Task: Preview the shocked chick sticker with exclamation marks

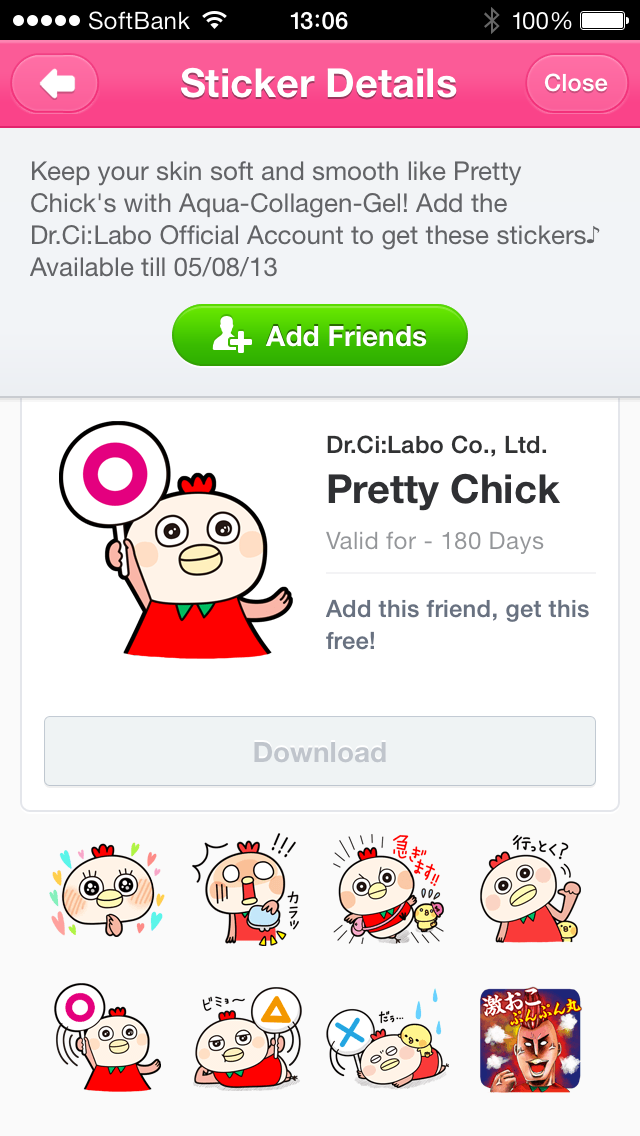Action: point(248,889)
